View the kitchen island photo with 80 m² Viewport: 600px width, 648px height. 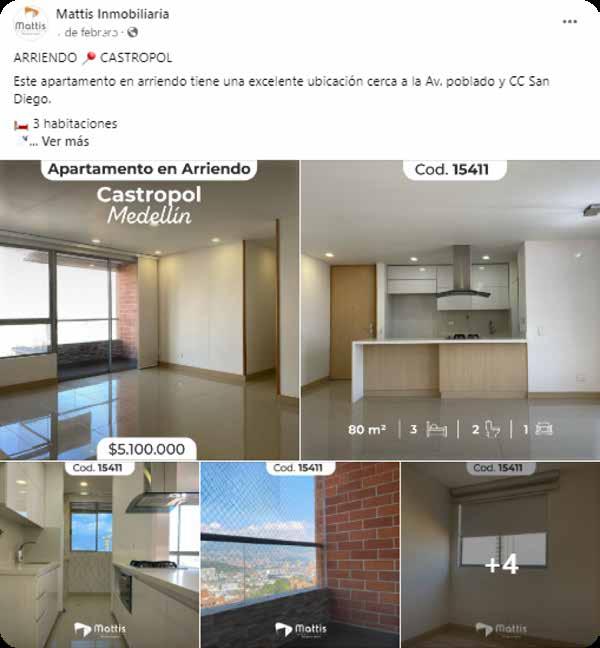(x=450, y=310)
